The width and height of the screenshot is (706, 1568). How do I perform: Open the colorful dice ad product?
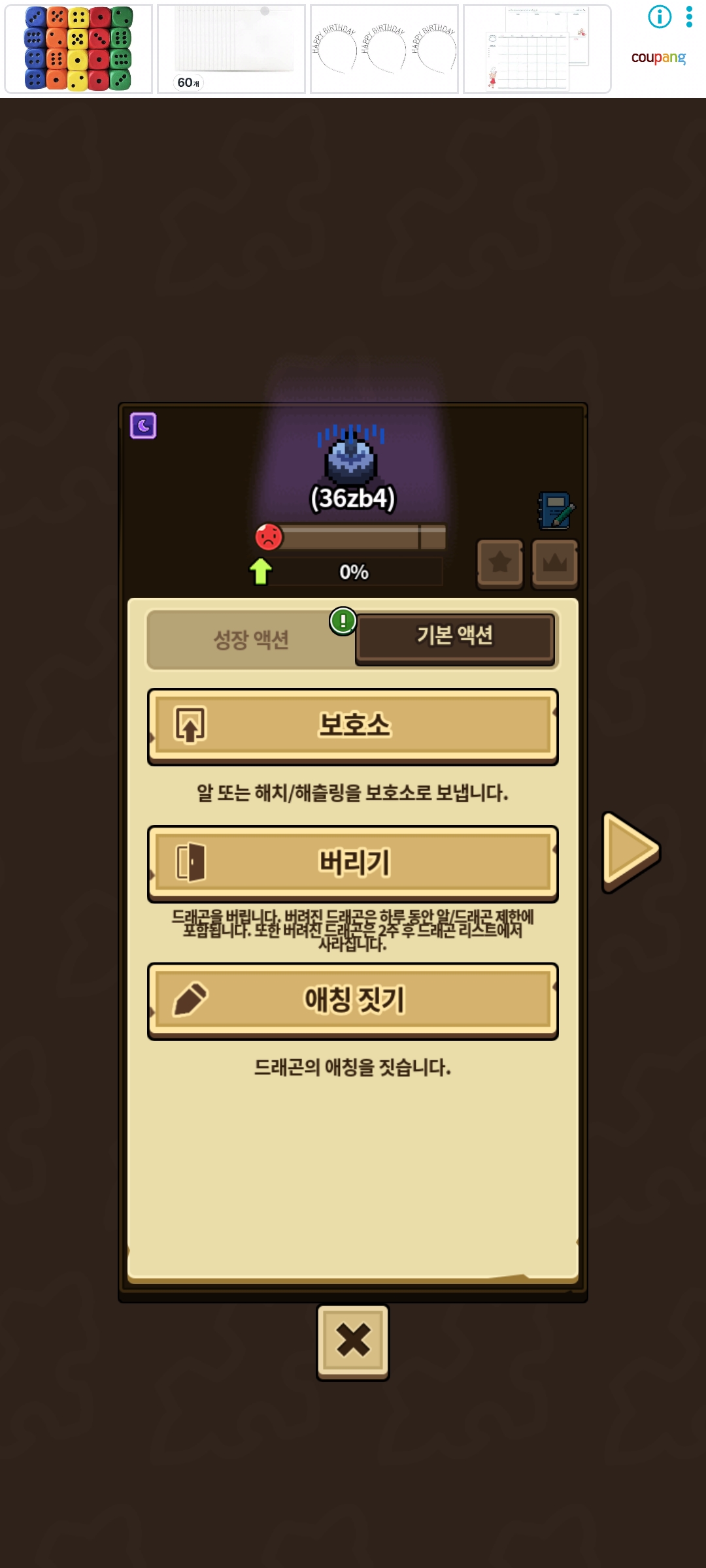tap(78, 49)
